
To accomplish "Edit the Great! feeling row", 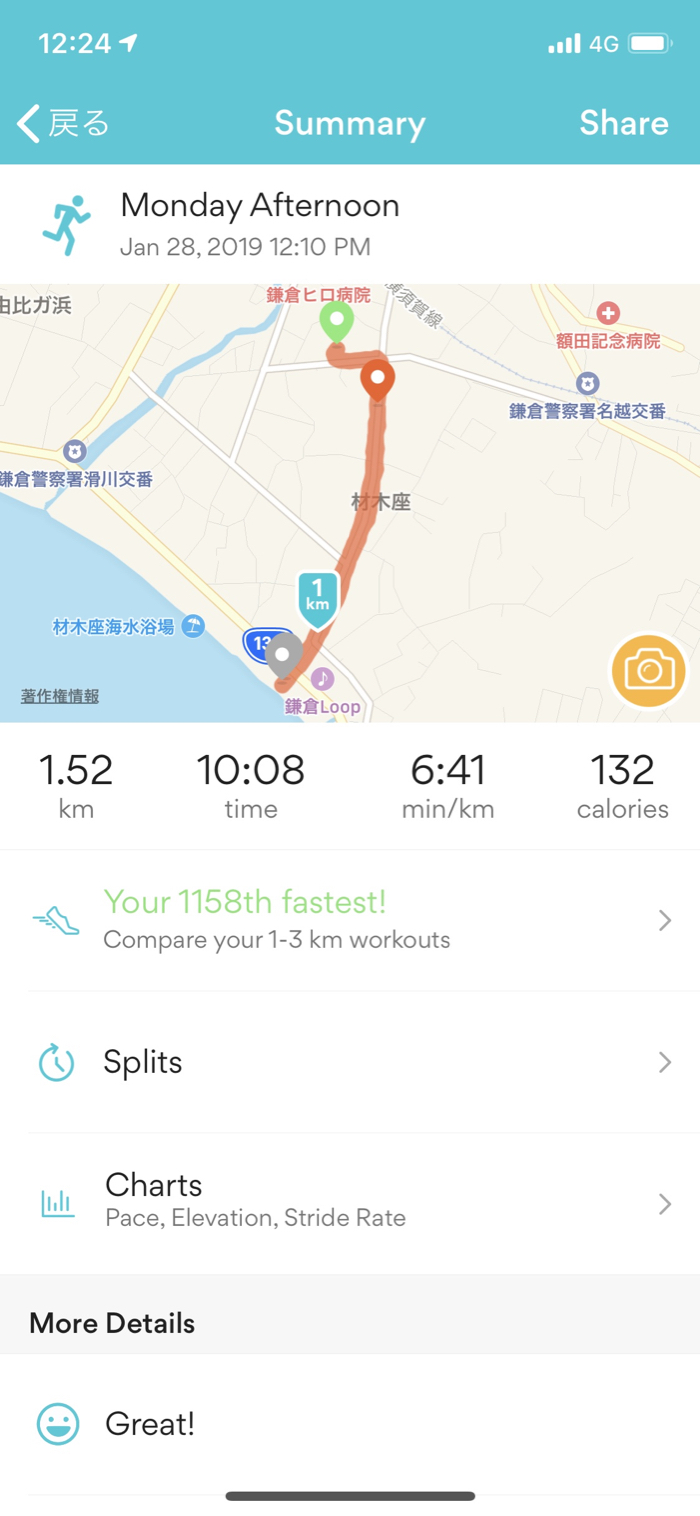I will 350,1424.
